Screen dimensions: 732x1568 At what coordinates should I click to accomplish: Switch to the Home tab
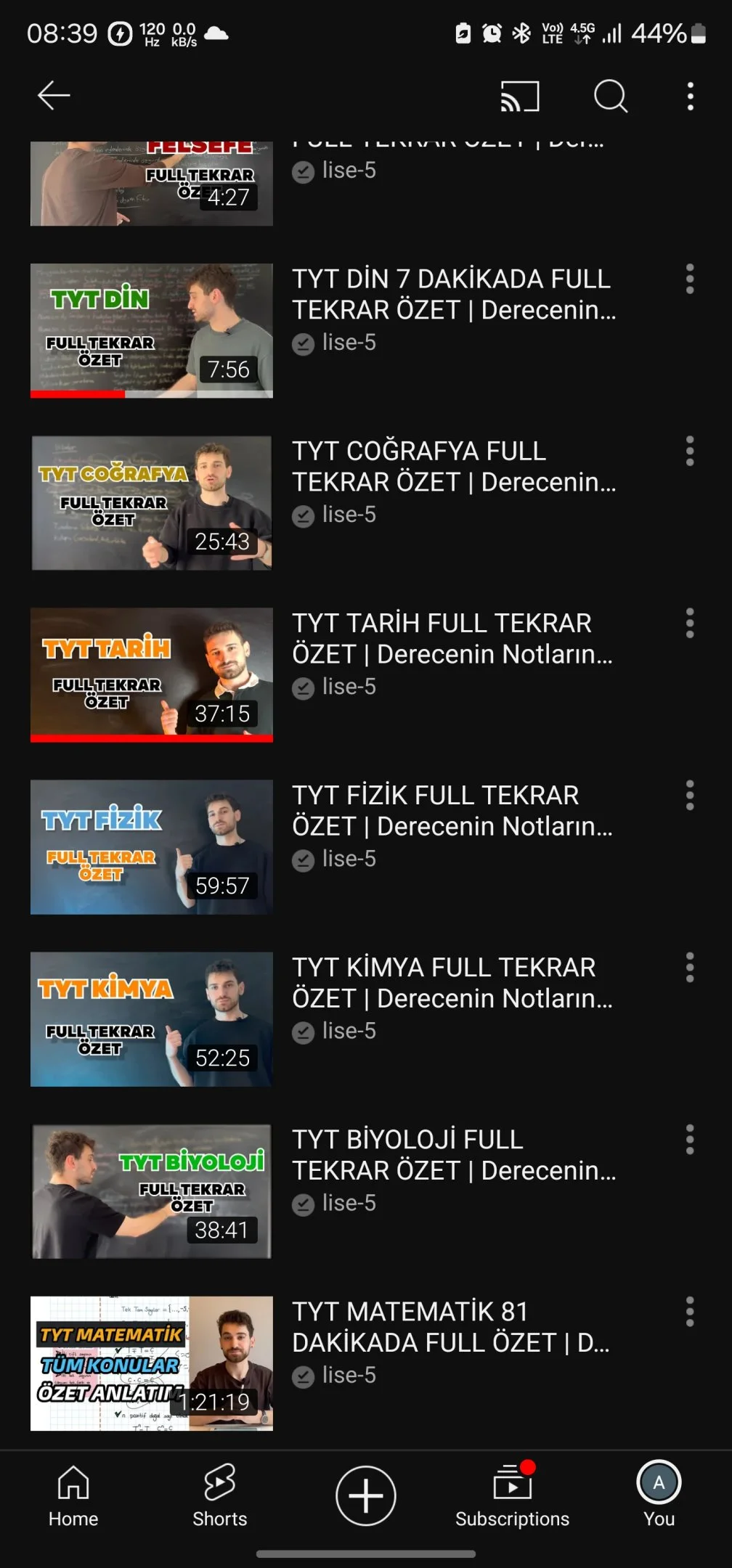(x=73, y=1496)
